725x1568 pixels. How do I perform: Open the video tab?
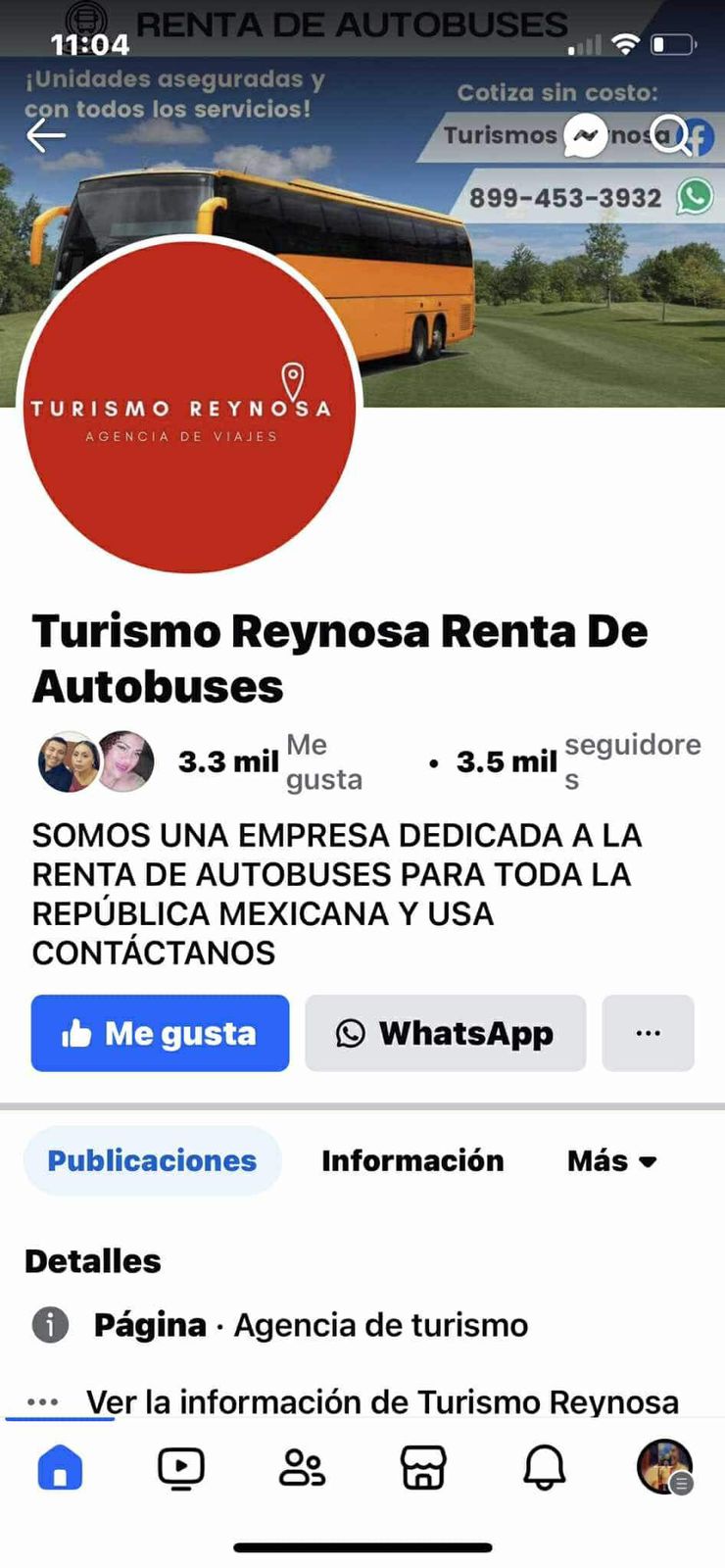(x=181, y=1467)
